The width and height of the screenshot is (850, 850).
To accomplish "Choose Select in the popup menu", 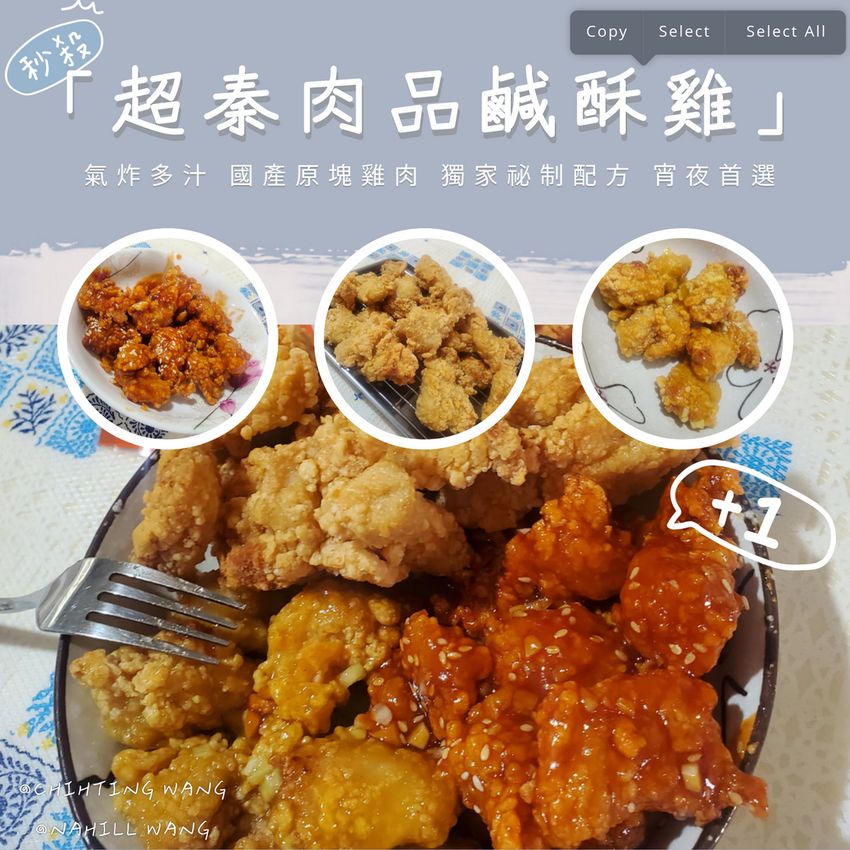I will pos(684,32).
